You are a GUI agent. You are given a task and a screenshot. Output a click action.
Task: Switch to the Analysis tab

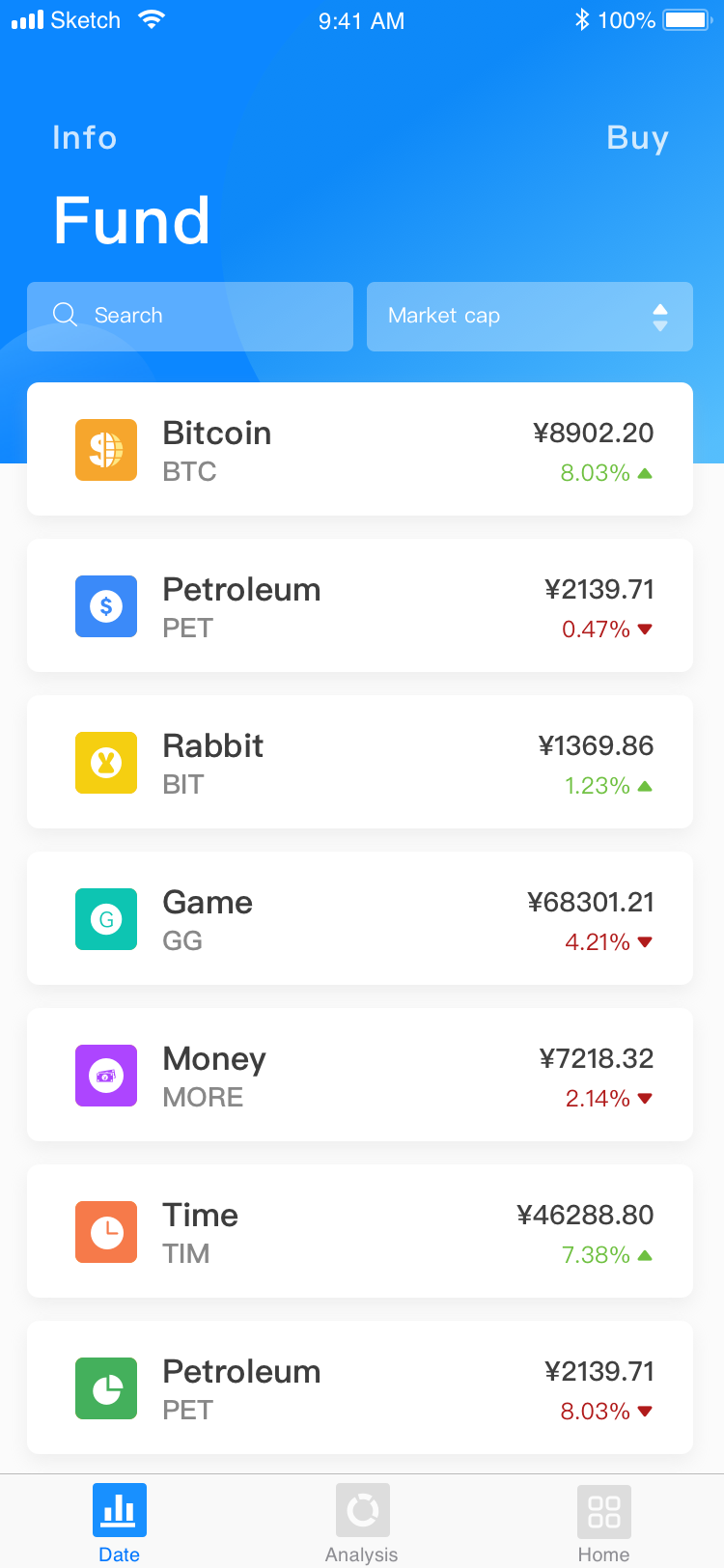point(362,1523)
